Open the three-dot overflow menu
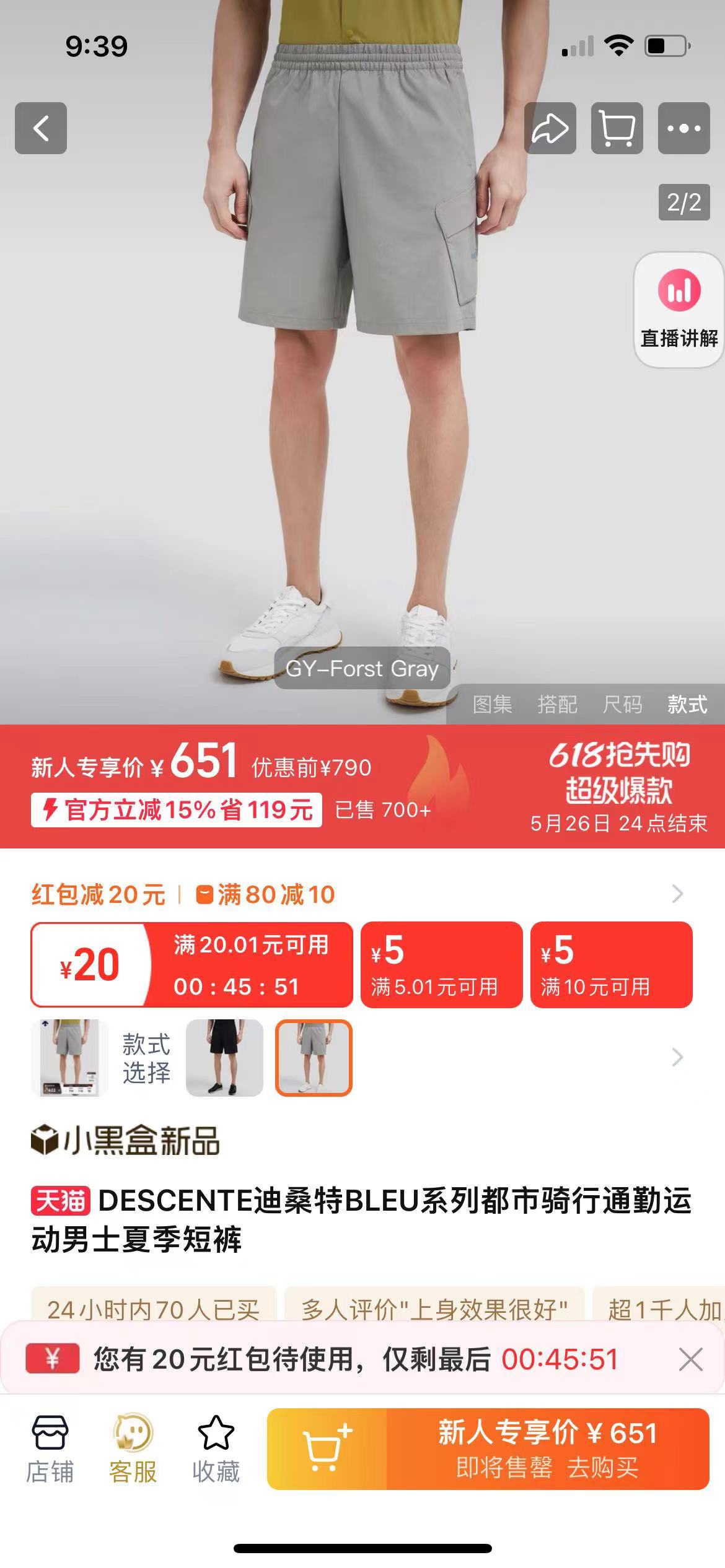Image resolution: width=725 pixels, height=1568 pixels. click(x=684, y=128)
